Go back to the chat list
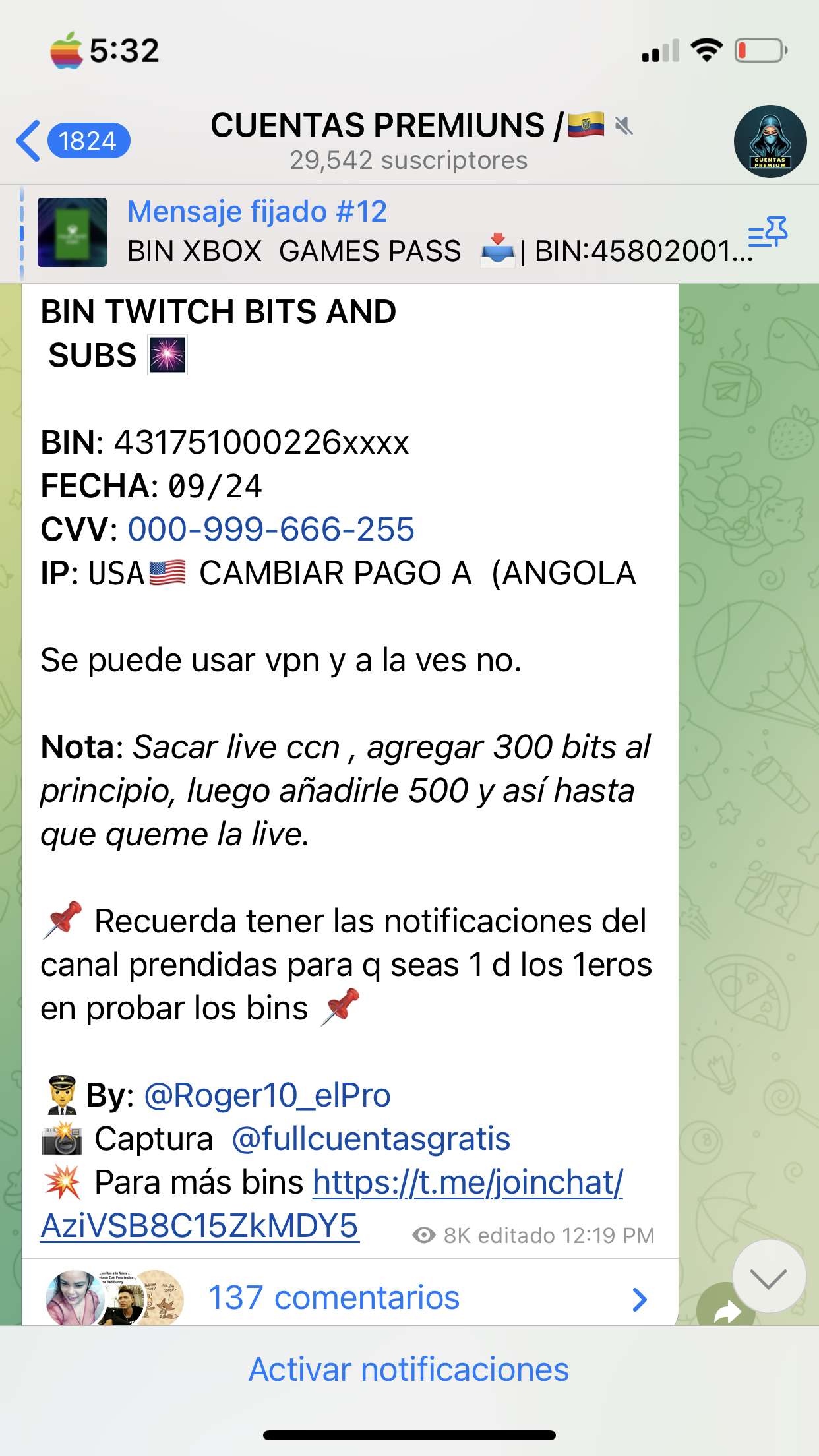This screenshot has width=819, height=1456. tap(71, 140)
